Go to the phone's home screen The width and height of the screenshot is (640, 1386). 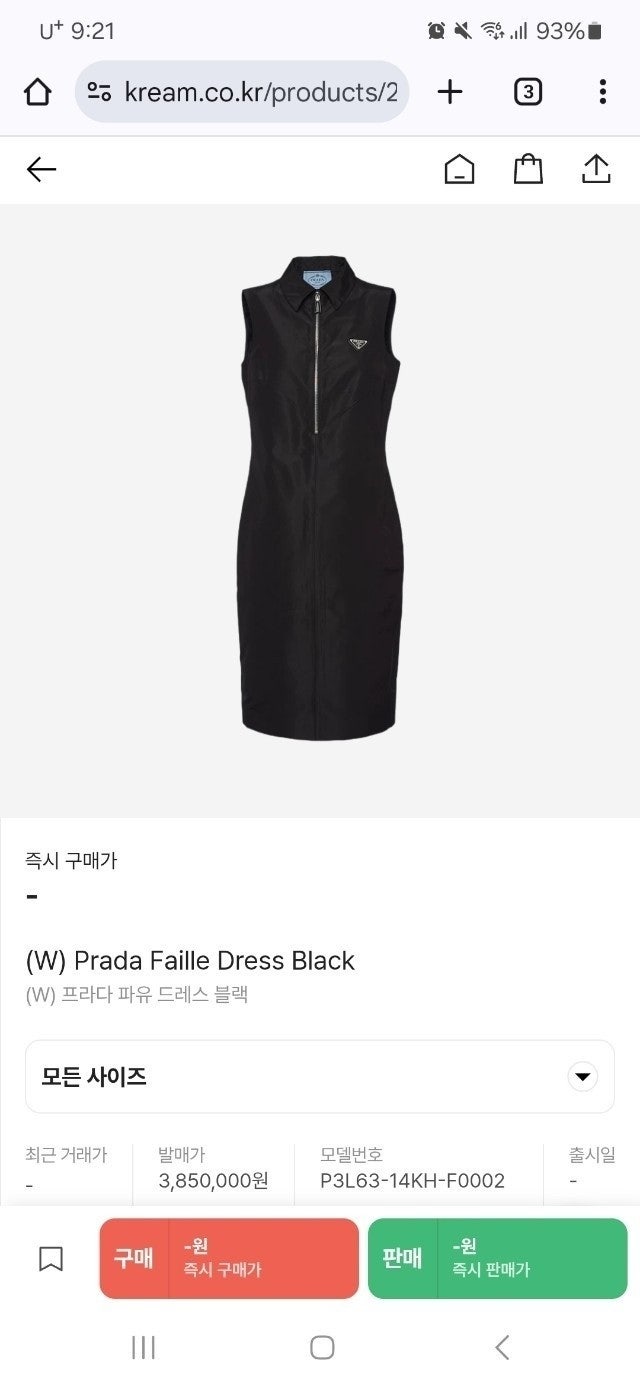(x=321, y=1347)
